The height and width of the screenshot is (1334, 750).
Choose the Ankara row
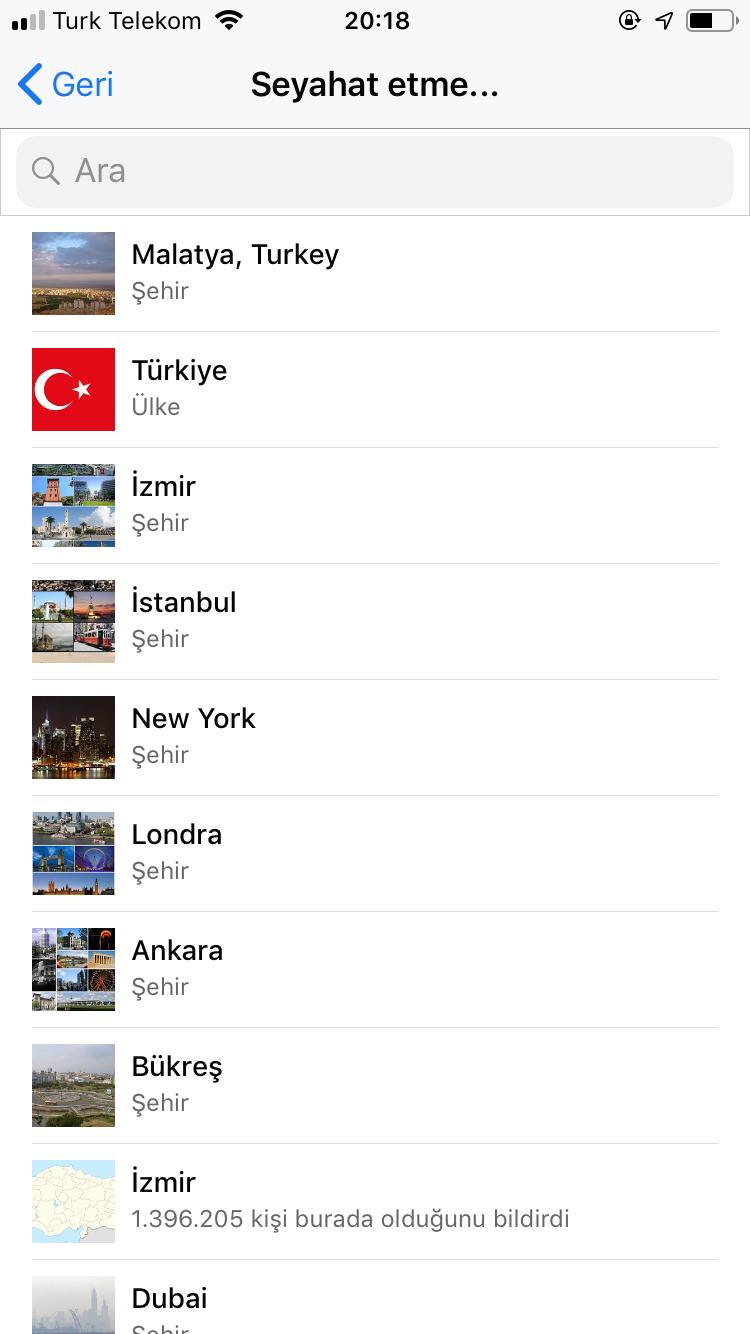[x=375, y=969]
